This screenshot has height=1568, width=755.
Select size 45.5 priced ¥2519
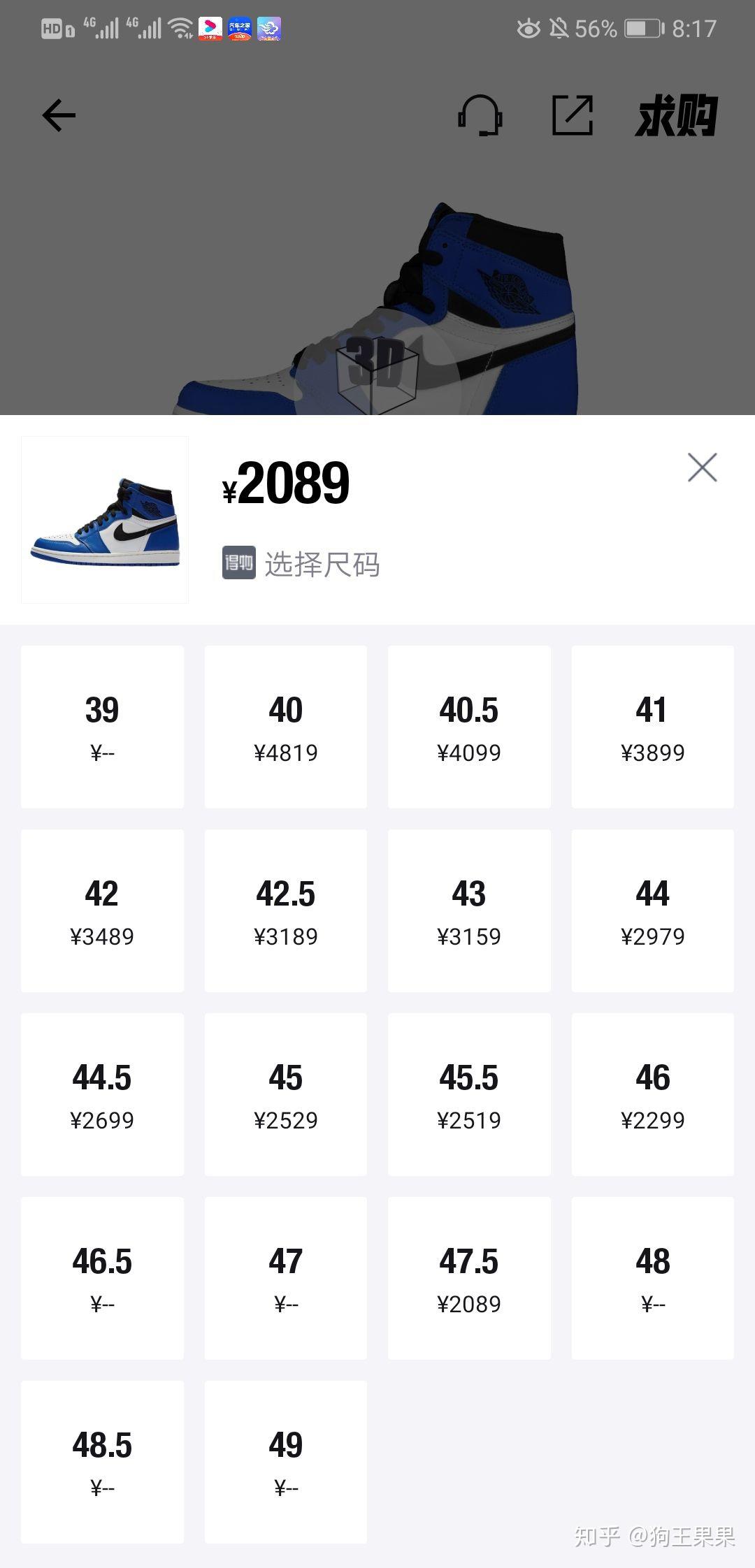[469, 1094]
